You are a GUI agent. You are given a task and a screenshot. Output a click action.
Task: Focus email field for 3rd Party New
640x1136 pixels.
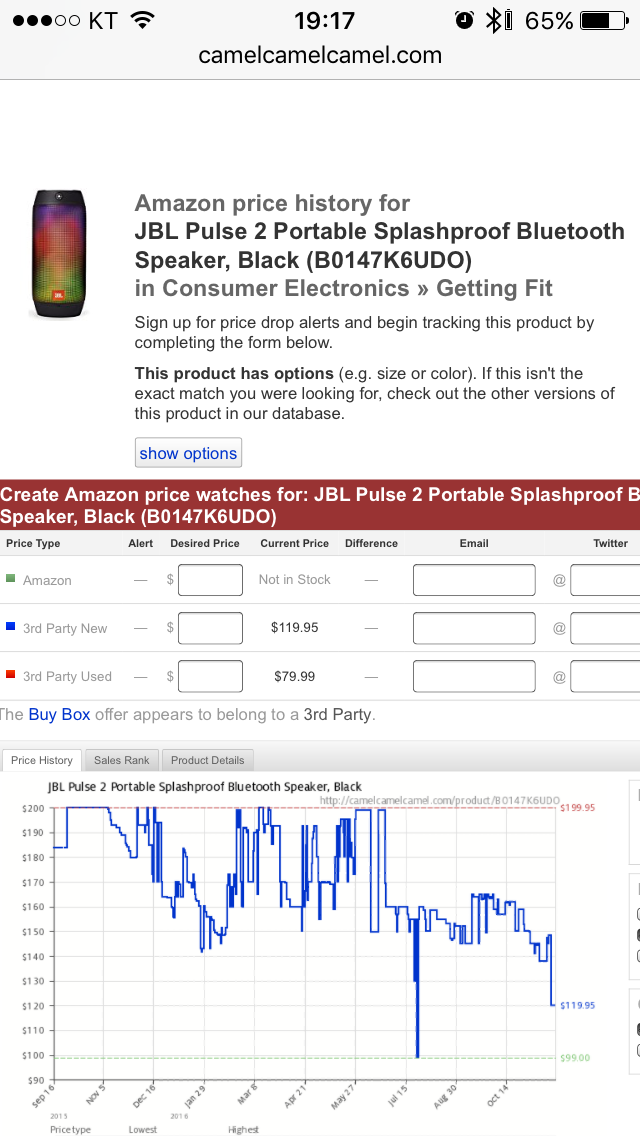click(474, 628)
